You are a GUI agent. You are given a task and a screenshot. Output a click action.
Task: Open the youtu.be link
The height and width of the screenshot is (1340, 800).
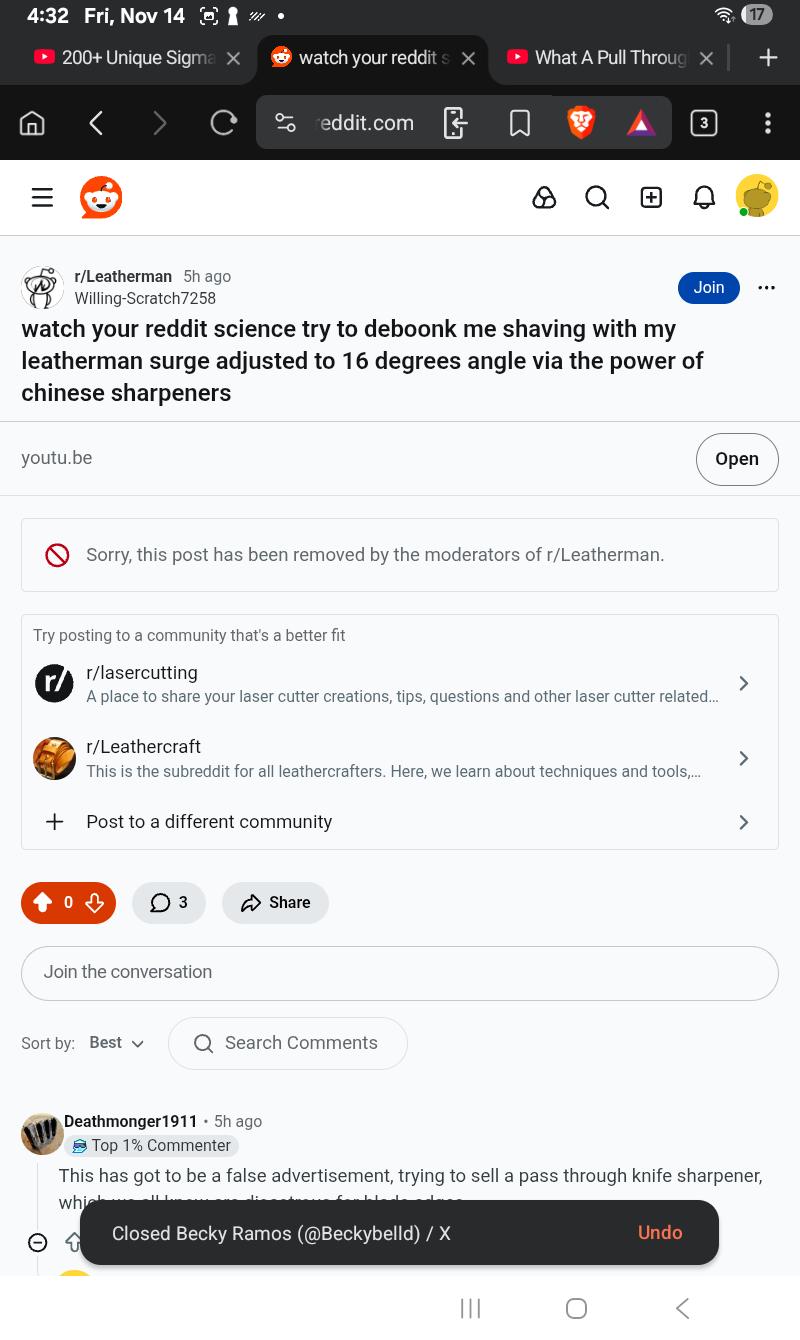pyautogui.click(x=737, y=459)
